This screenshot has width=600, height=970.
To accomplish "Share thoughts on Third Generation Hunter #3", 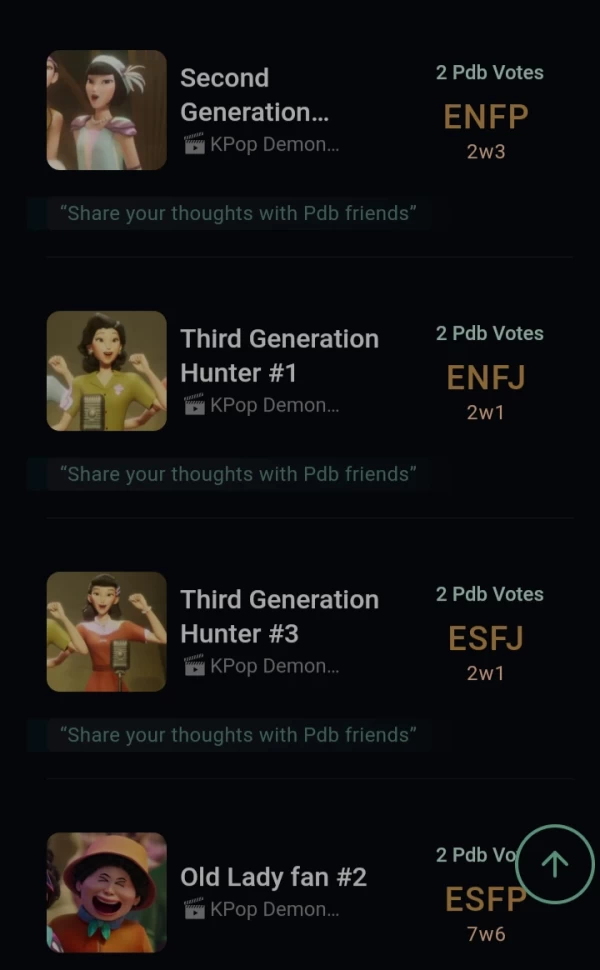I will pos(238,735).
